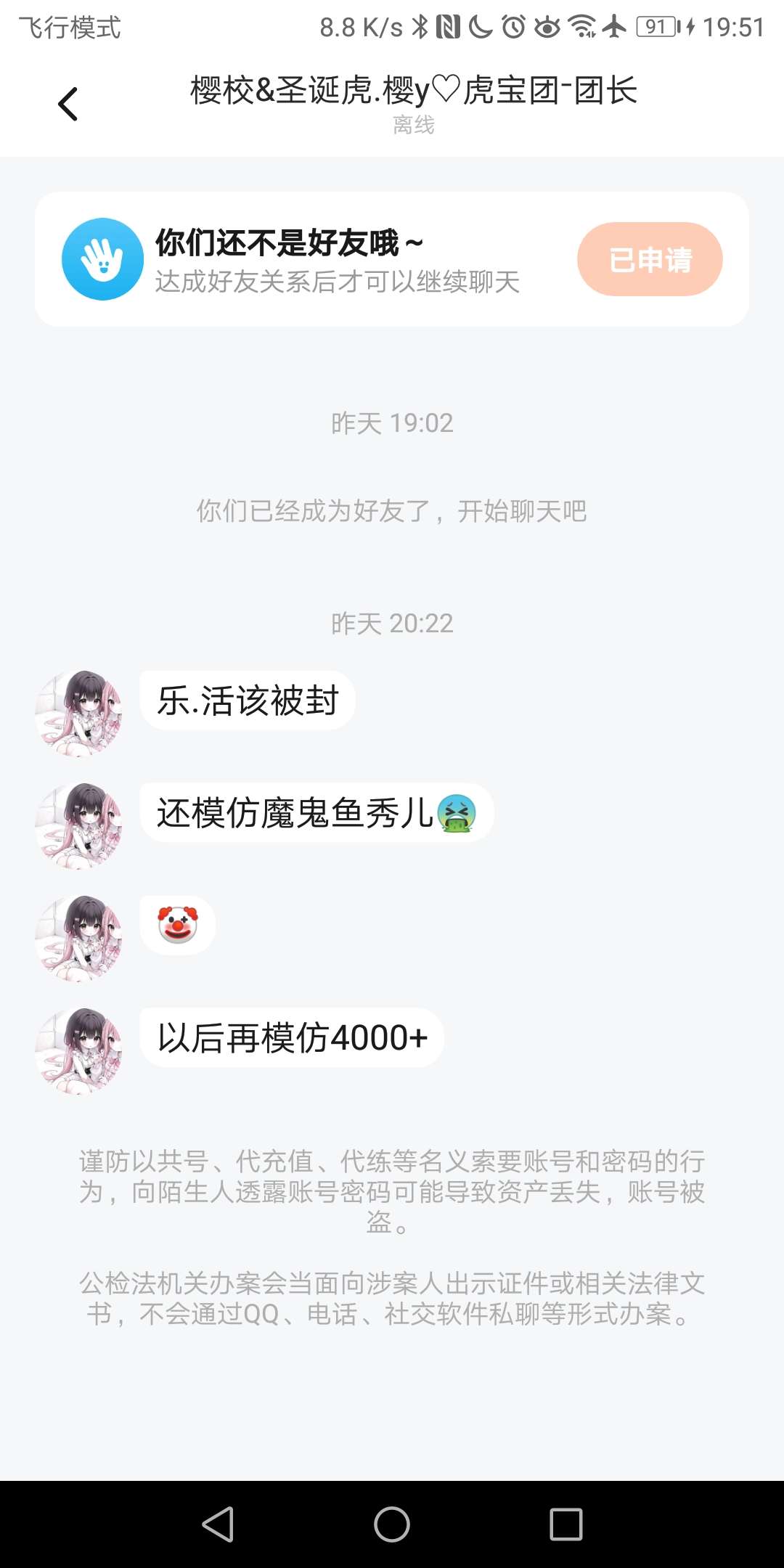
Task: Open the recent apps overview
Action: 566,1524
